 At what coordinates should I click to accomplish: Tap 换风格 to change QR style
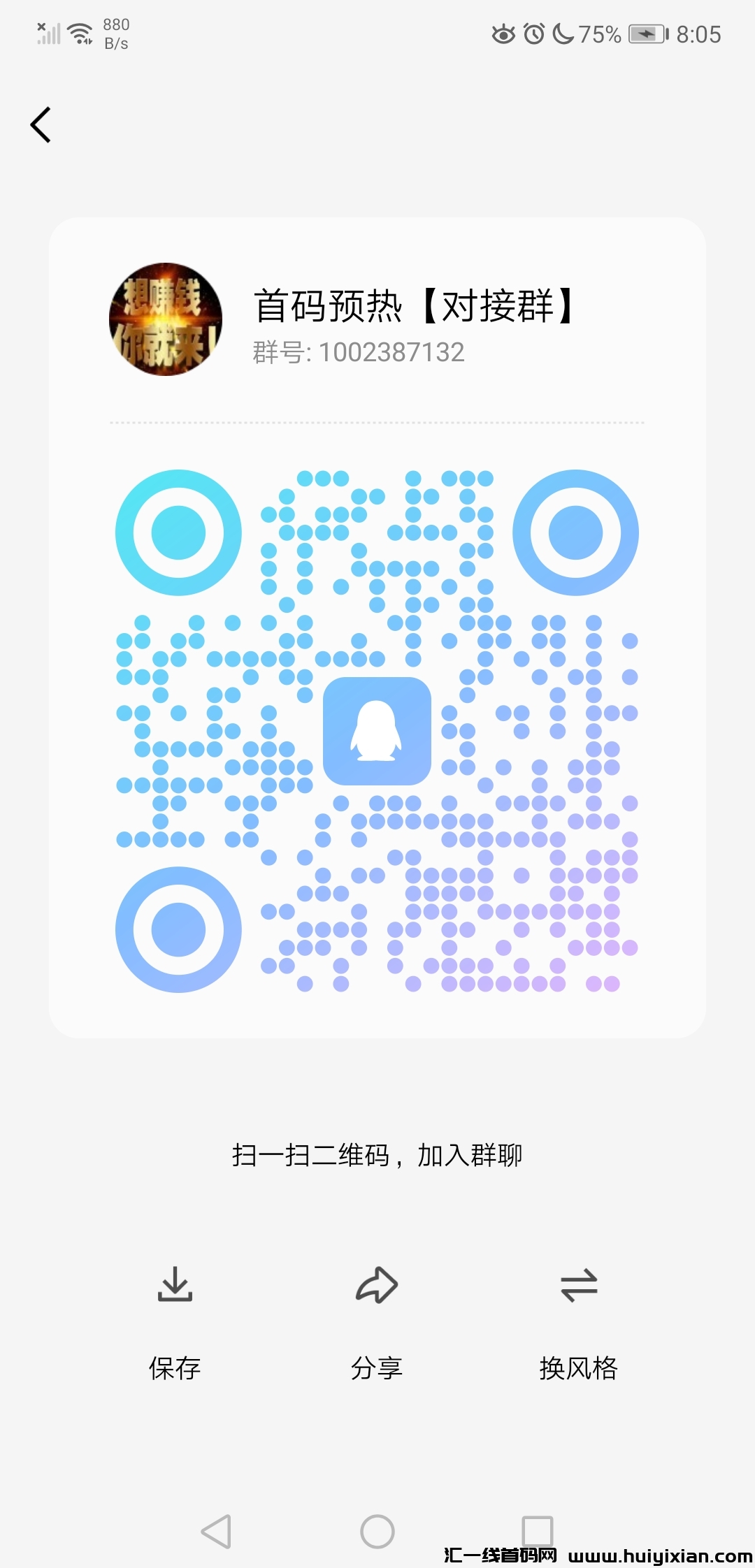(x=578, y=1367)
